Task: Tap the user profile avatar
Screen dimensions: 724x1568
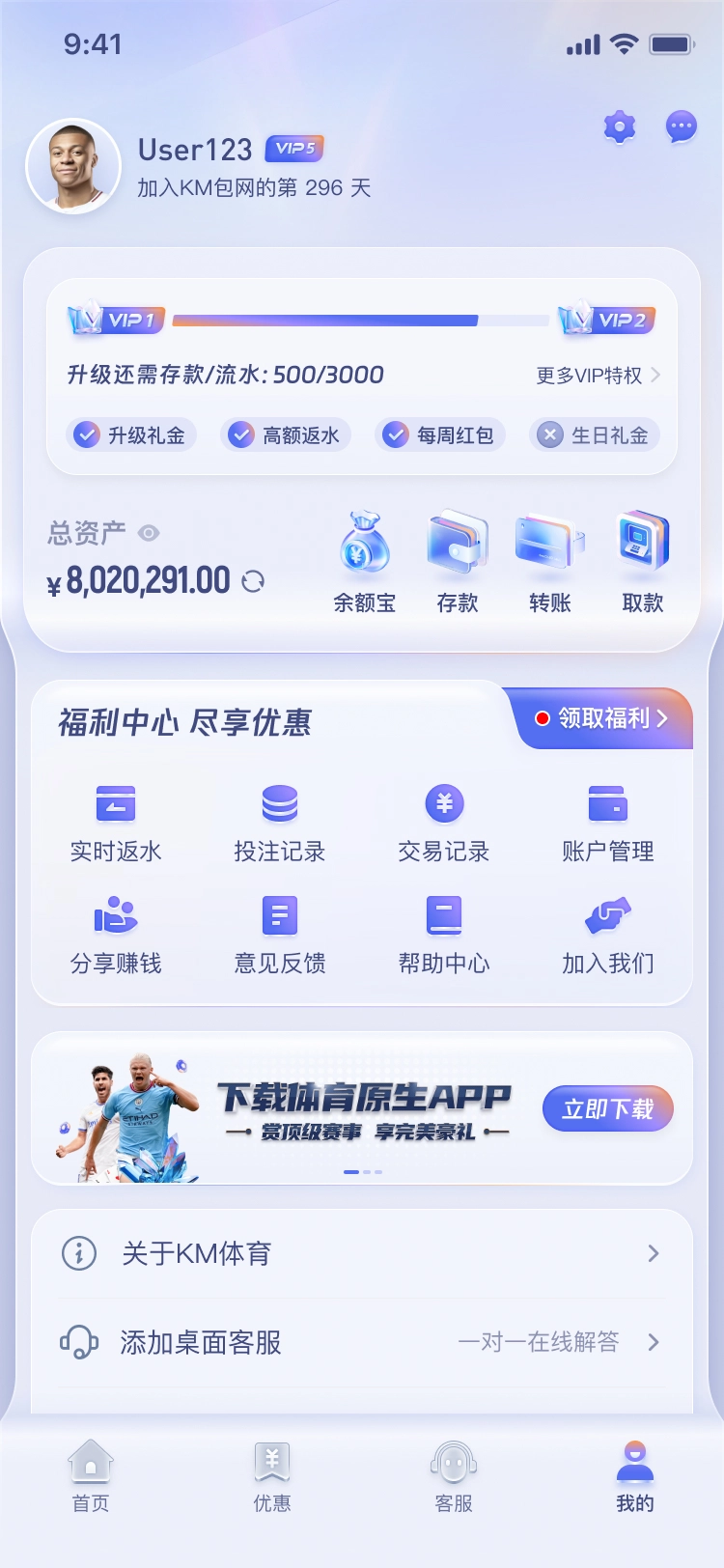Action: tap(73, 166)
